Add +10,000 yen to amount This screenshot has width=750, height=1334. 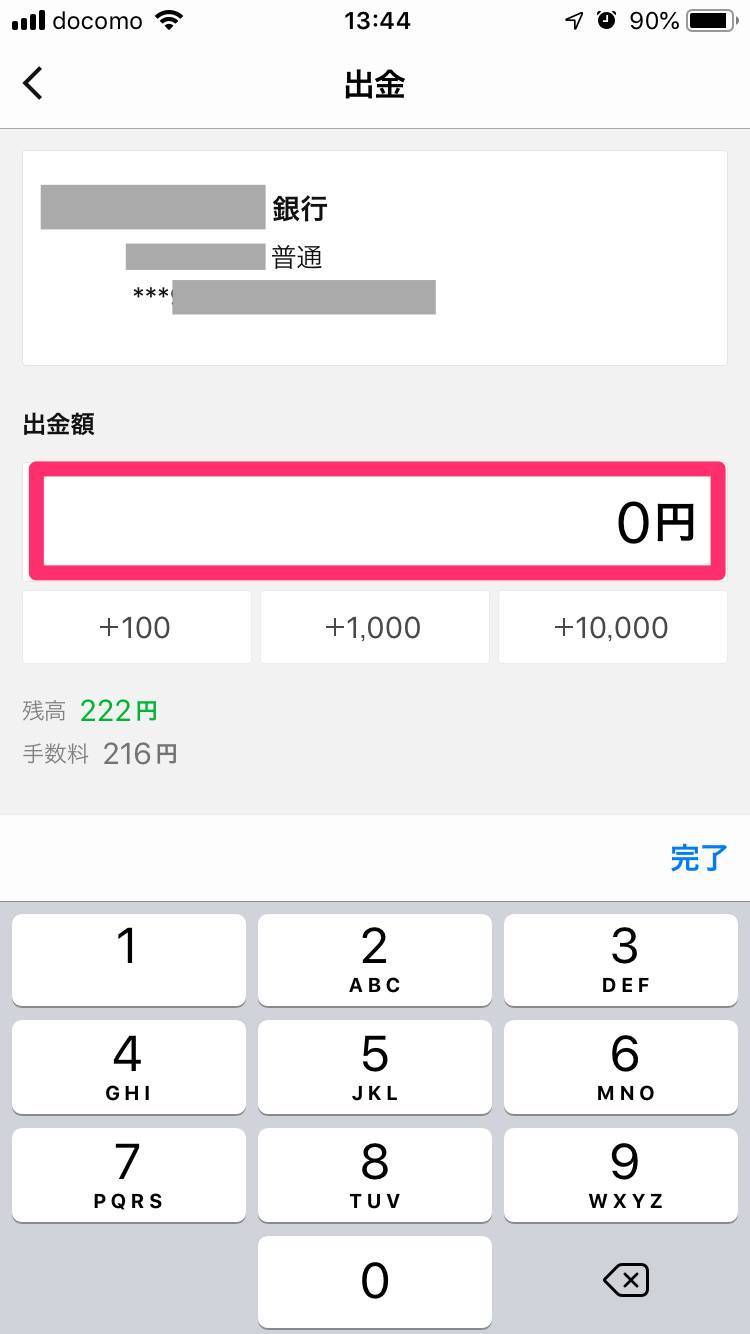612,627
